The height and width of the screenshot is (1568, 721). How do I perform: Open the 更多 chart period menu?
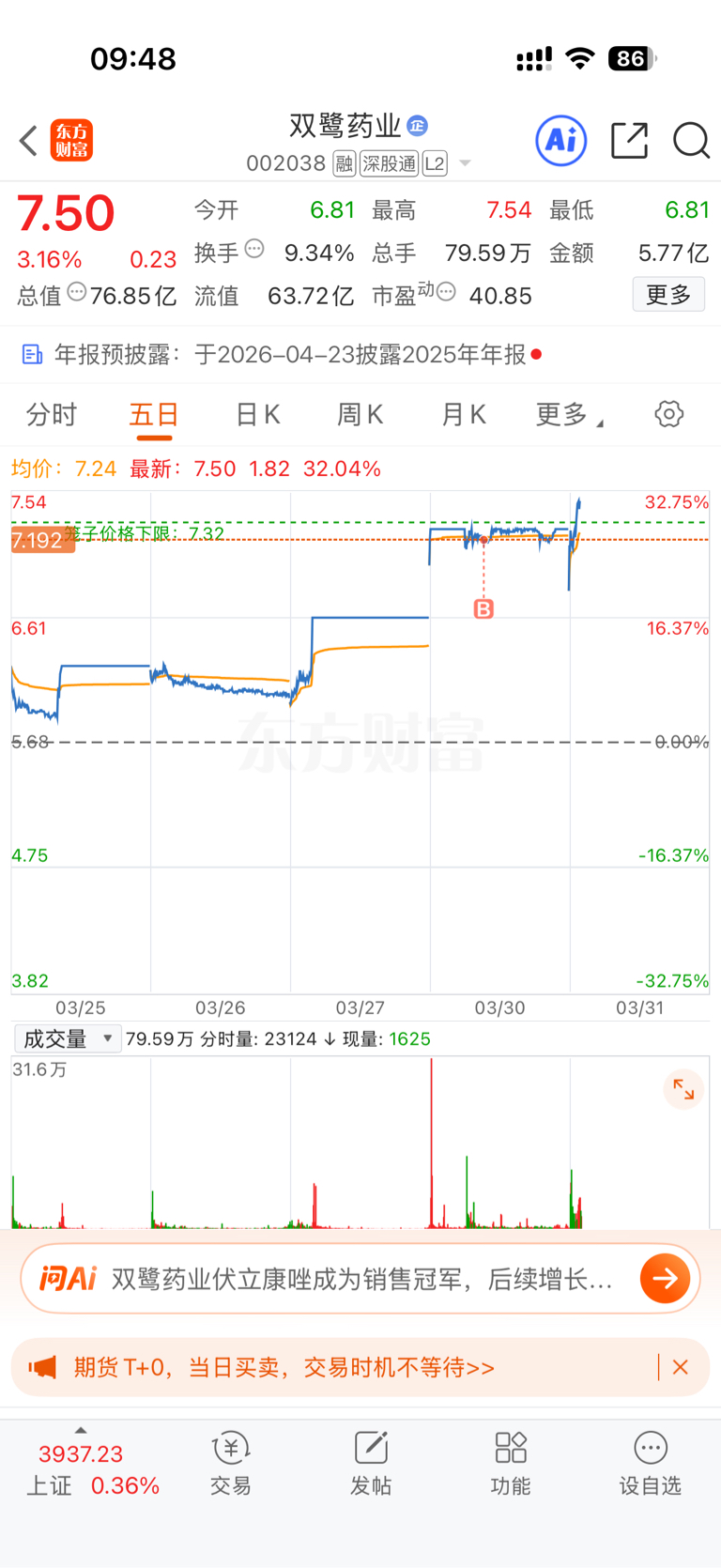tap(569, 414)
